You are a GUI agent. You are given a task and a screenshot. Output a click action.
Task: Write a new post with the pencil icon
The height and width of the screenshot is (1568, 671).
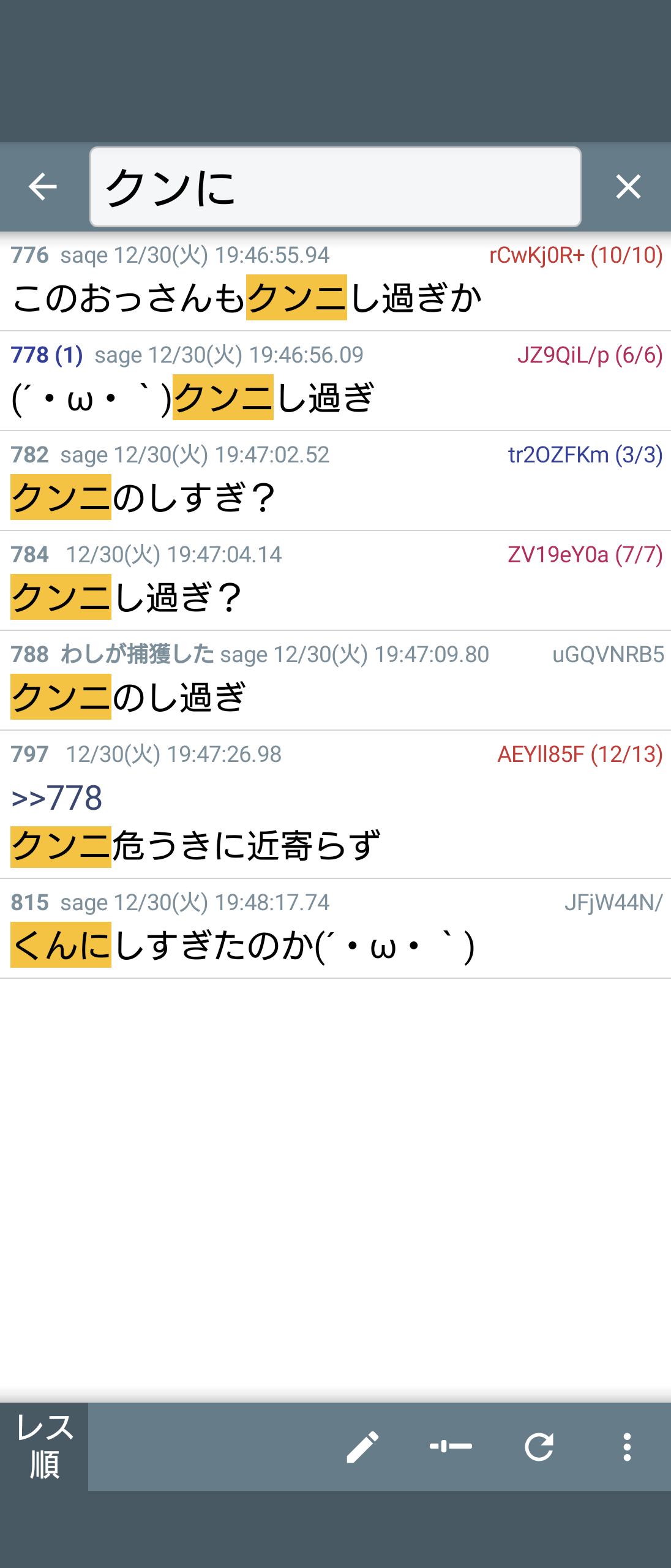point(362,1447)
